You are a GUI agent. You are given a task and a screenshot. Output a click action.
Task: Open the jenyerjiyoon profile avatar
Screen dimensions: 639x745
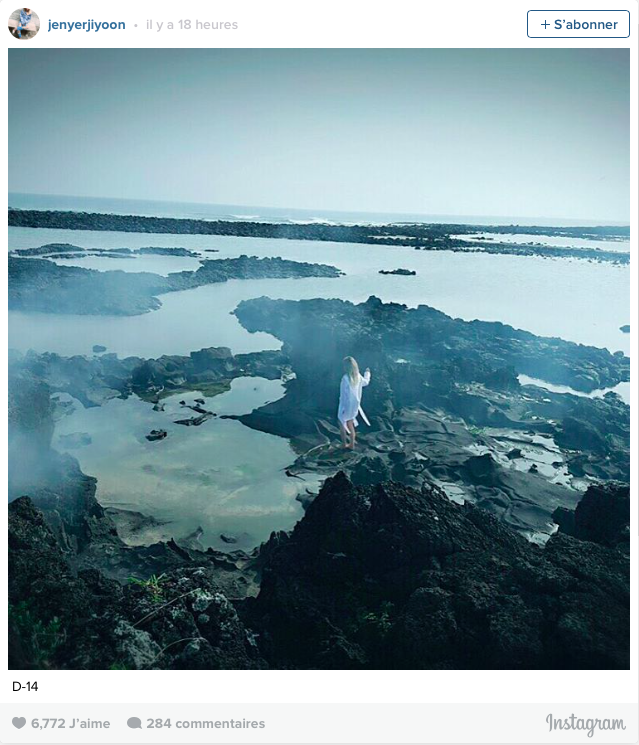(x=24, y=24)
